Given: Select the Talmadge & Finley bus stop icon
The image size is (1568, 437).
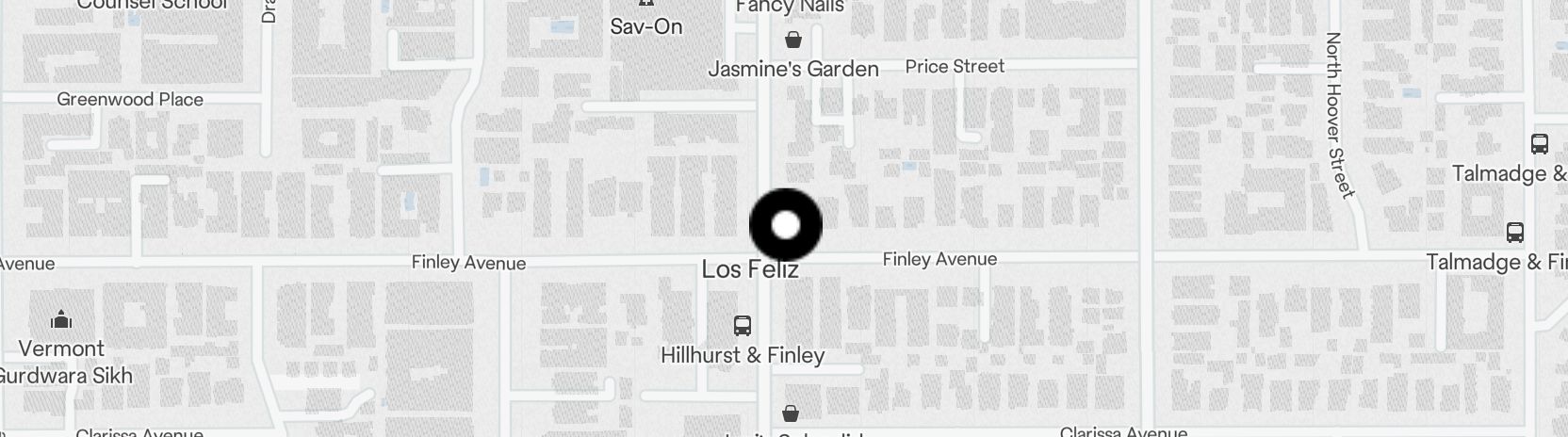Looking at the screenshot, I should pyautogui.click(x=1514, y=233).
